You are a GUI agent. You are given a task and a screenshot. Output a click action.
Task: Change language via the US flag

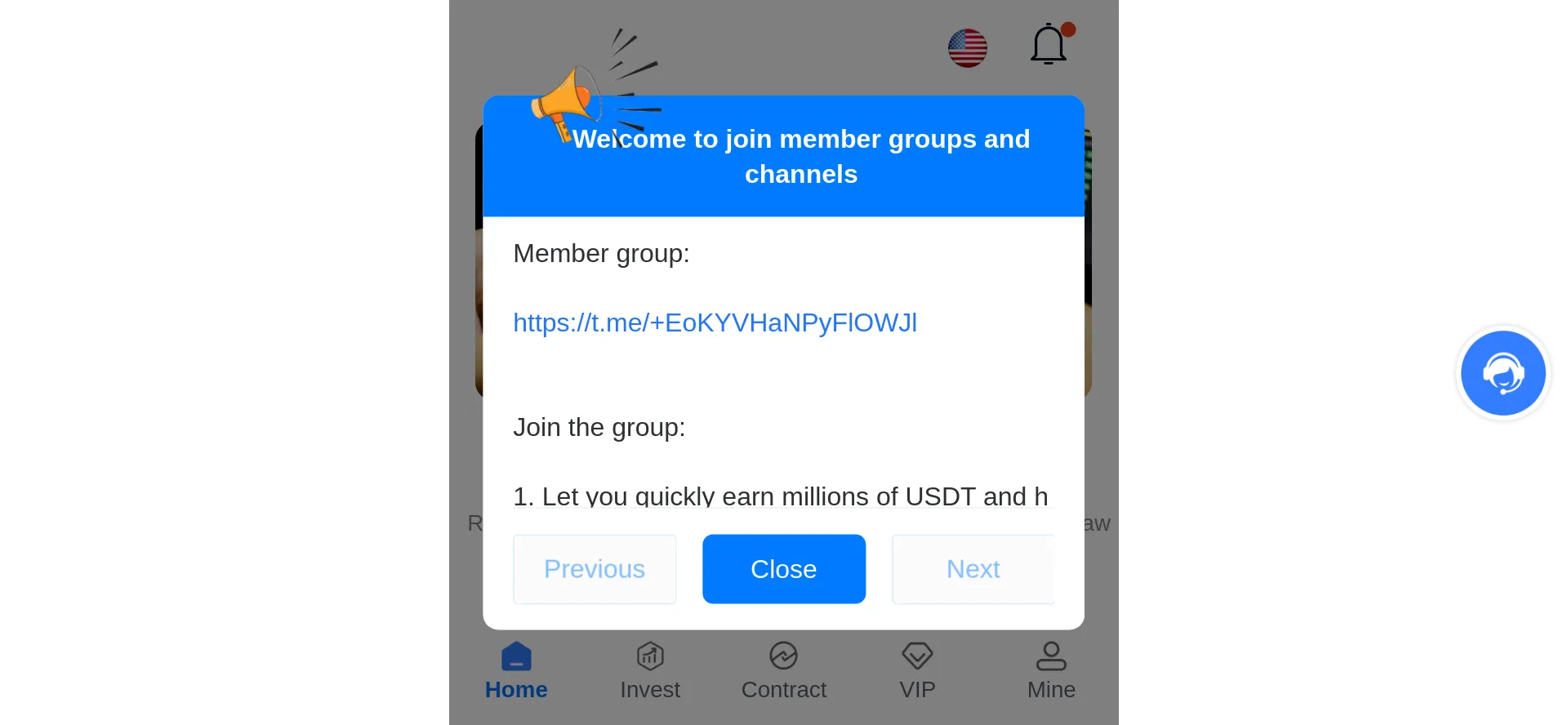click(x=967, y=48)
